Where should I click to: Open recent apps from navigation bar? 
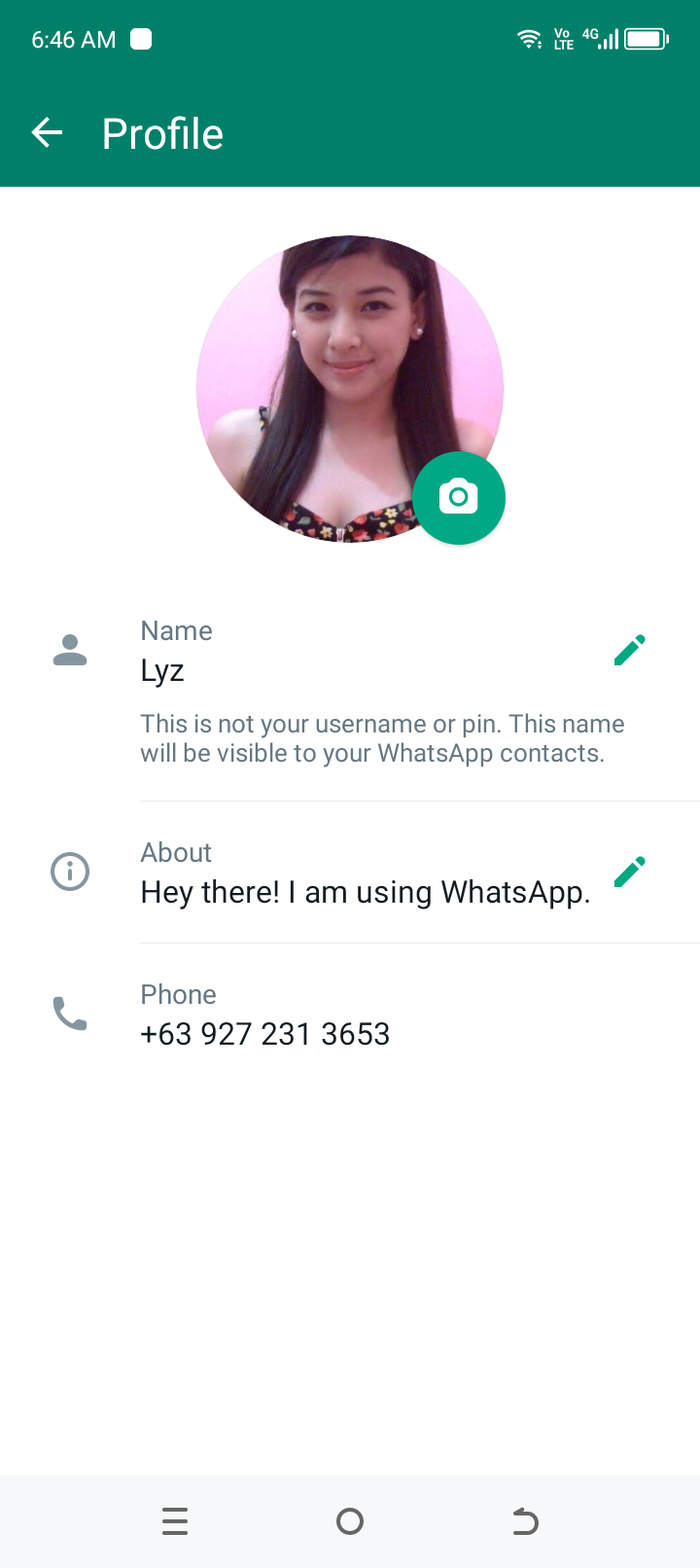coord(175,1520)
